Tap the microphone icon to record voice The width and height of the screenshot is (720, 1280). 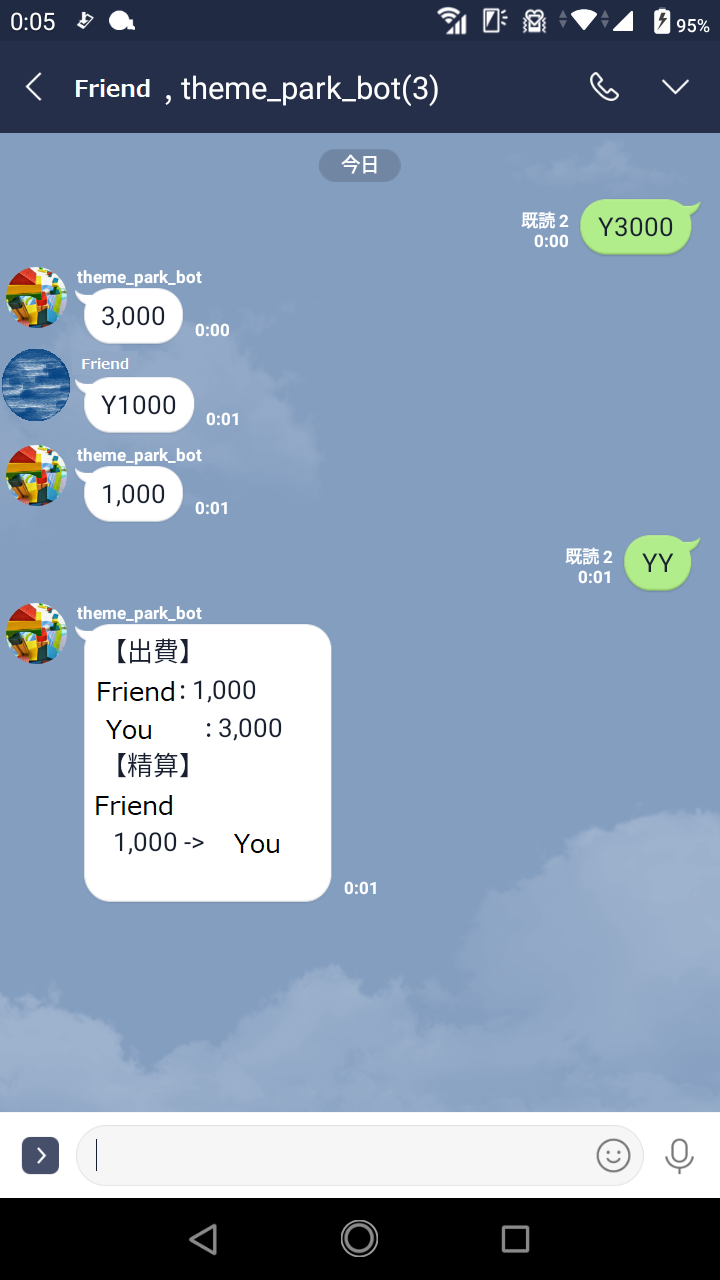pyautogui.click(x=679, y=1155)
